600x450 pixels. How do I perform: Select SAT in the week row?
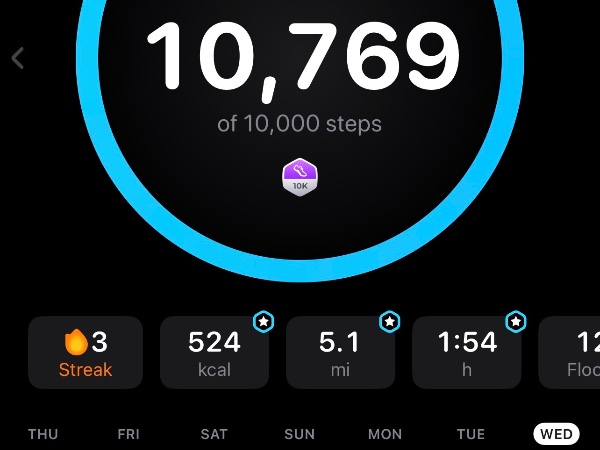[214, 434]
